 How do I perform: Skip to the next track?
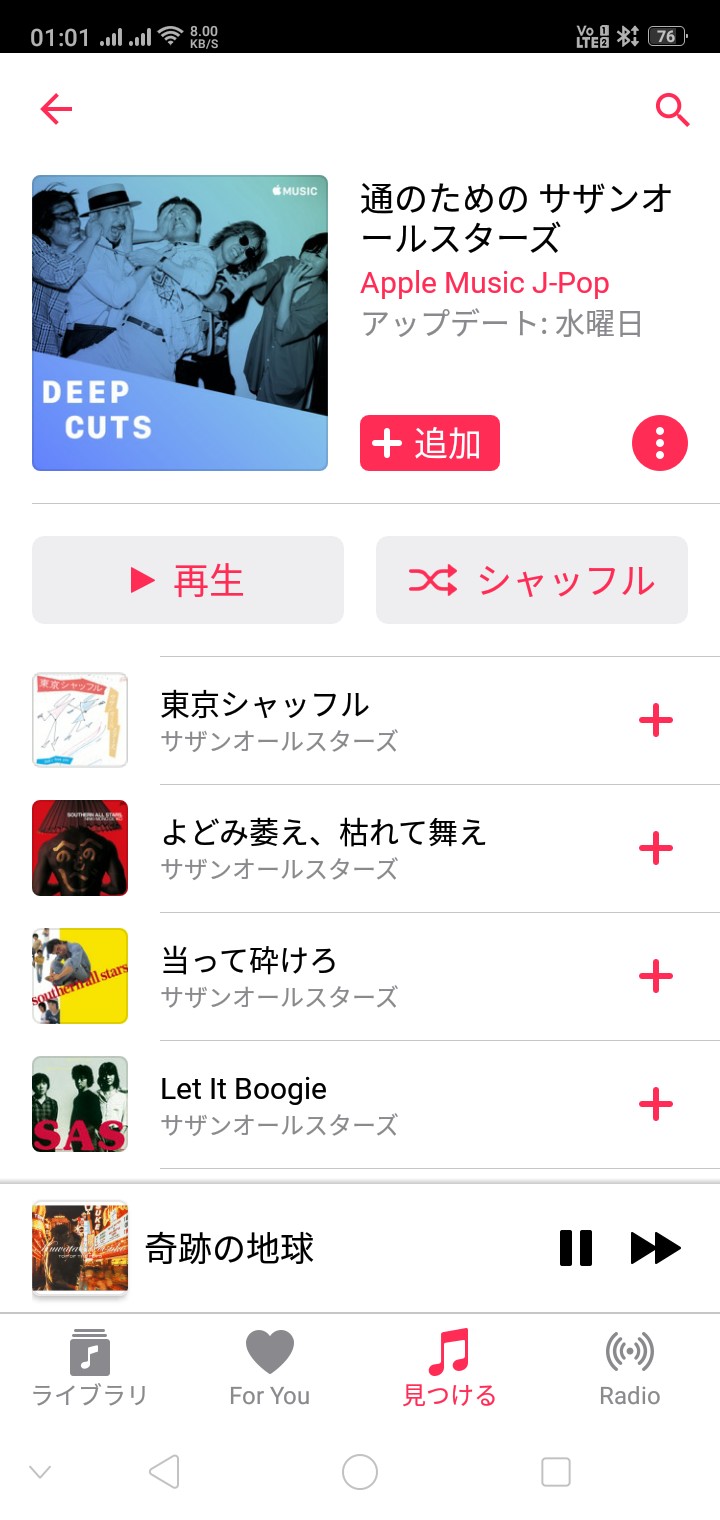click(x=656, y=1248)
